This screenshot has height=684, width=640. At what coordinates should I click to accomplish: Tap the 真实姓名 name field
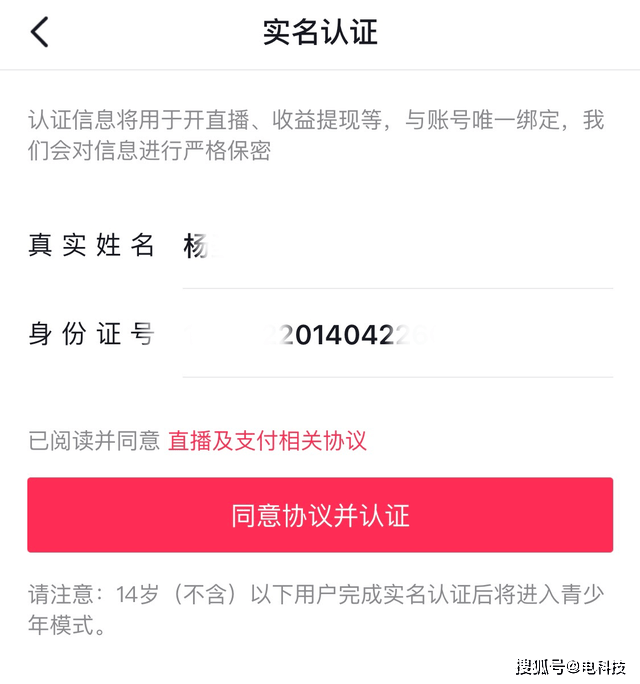[395, 246]
